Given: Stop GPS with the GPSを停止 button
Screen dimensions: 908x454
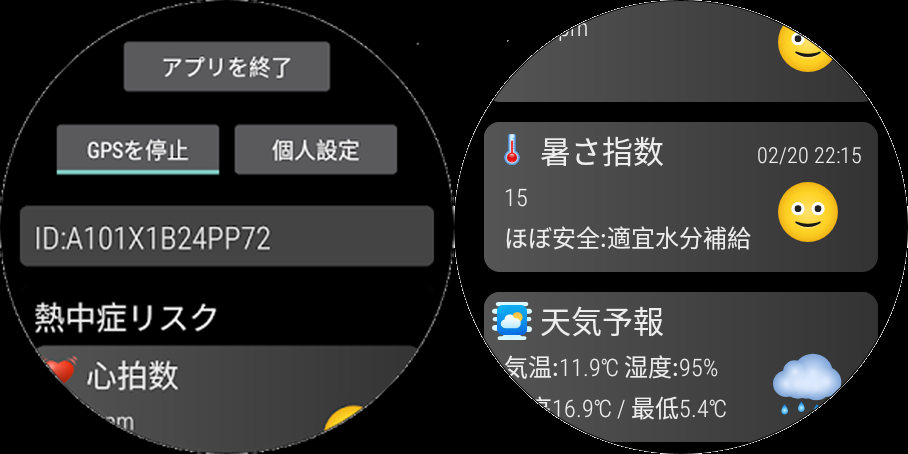Looking at the screenshot, I should pyautogui.click(x=138, y=150).
